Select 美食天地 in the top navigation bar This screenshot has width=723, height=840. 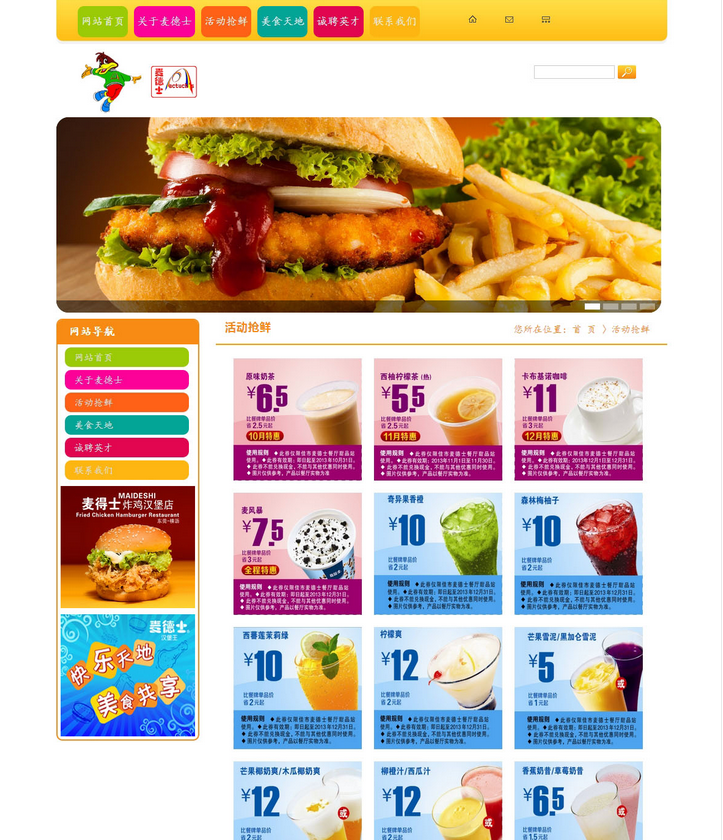[x=282, y=21]
